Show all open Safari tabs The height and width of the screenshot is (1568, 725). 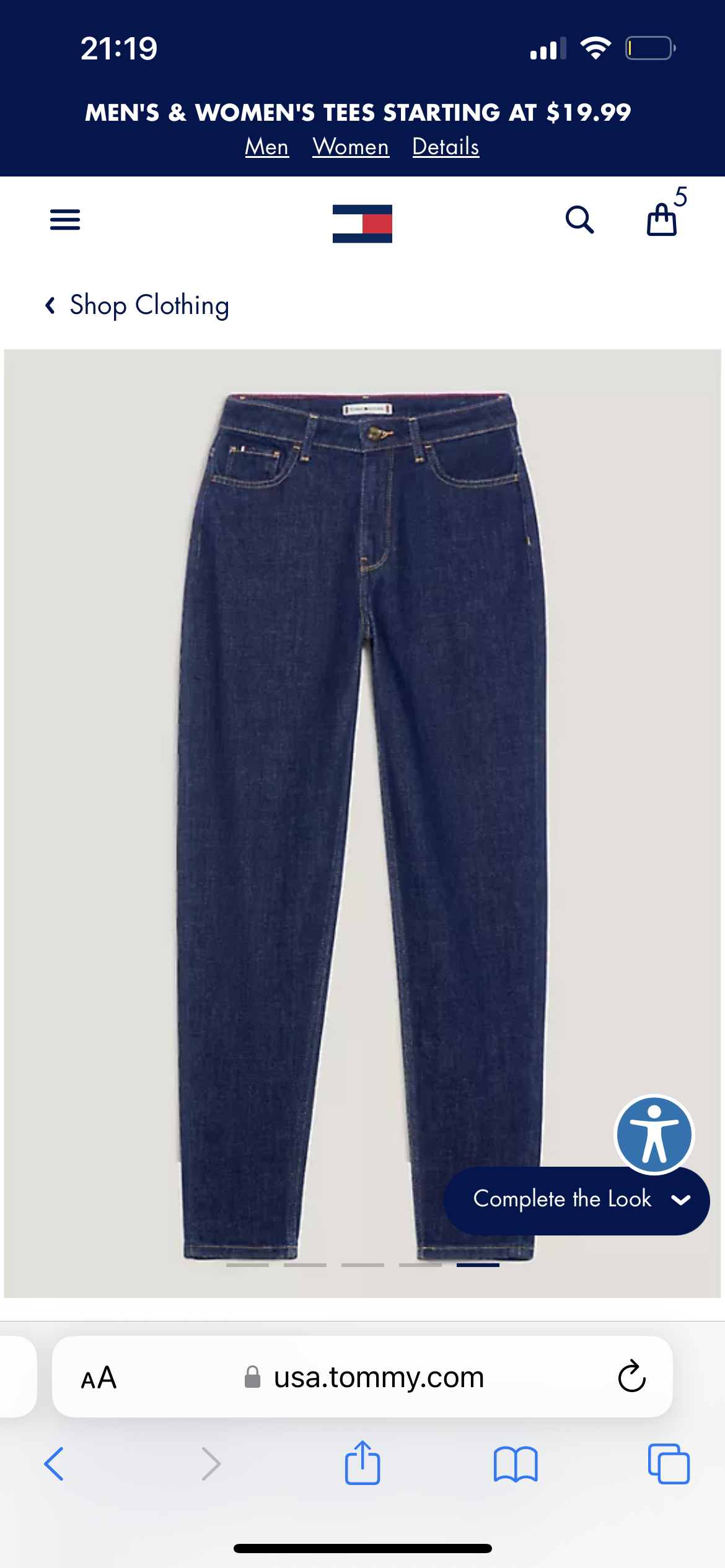coord(668,1464)
